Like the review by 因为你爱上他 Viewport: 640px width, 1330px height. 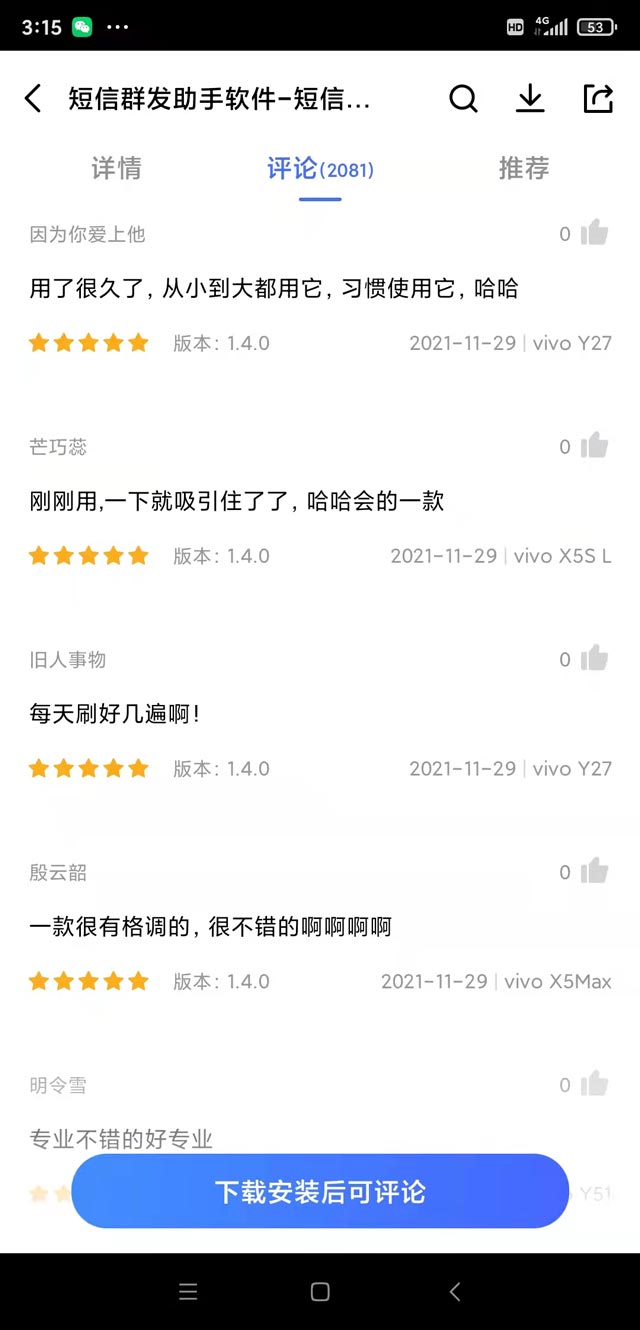(x=594, y=233)
